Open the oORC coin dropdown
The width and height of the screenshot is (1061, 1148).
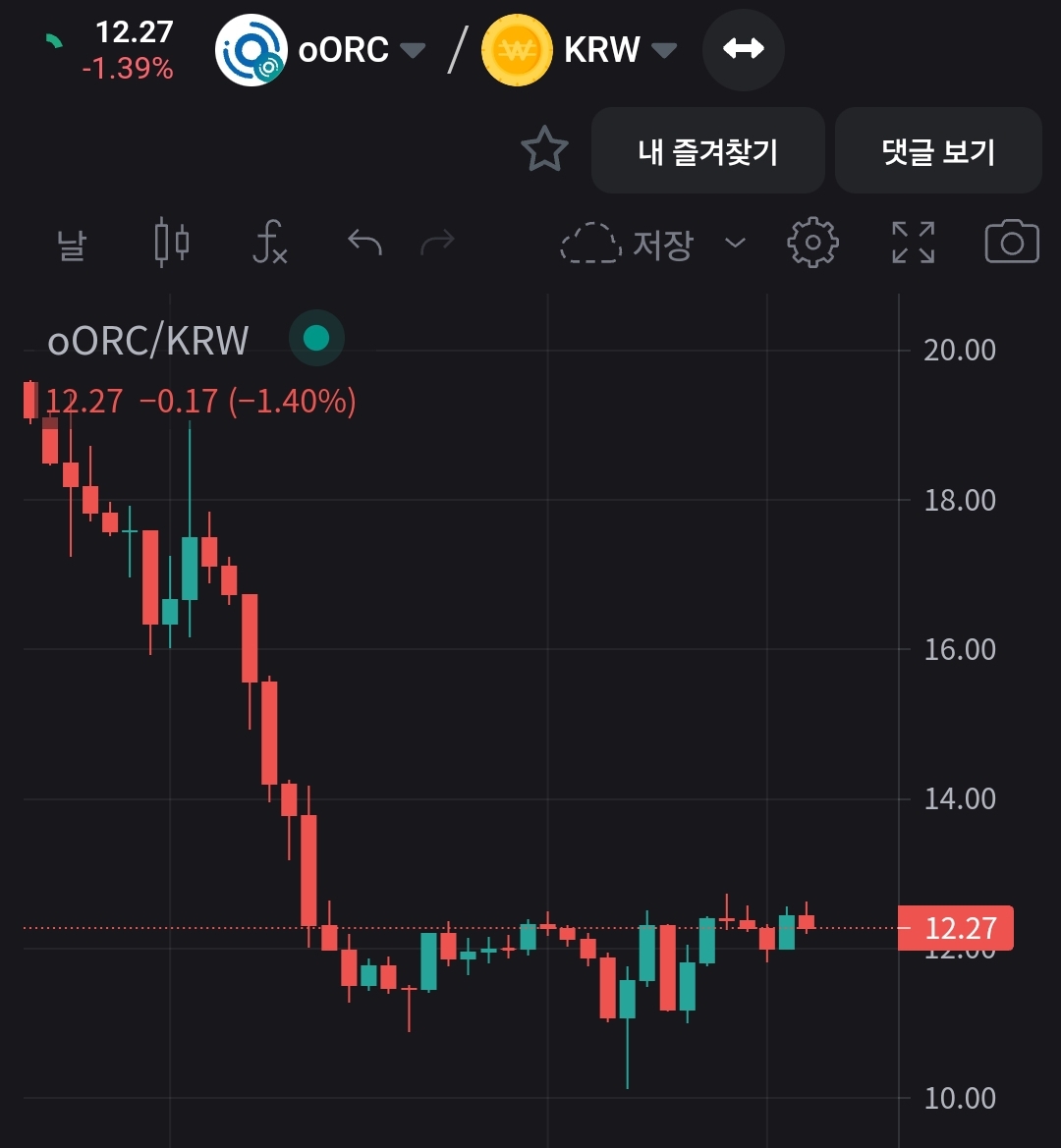pos(414,49)
